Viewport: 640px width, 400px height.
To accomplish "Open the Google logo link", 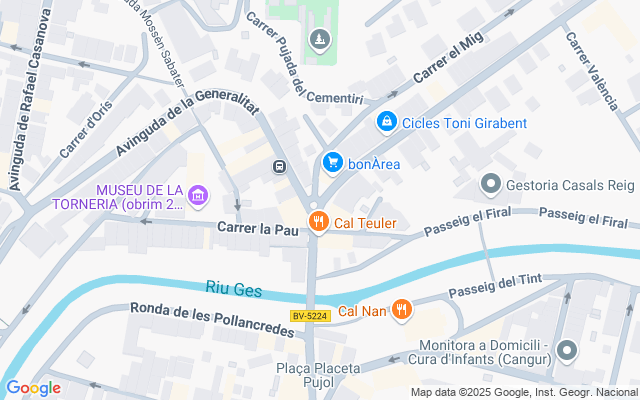I will coord(33,388).
